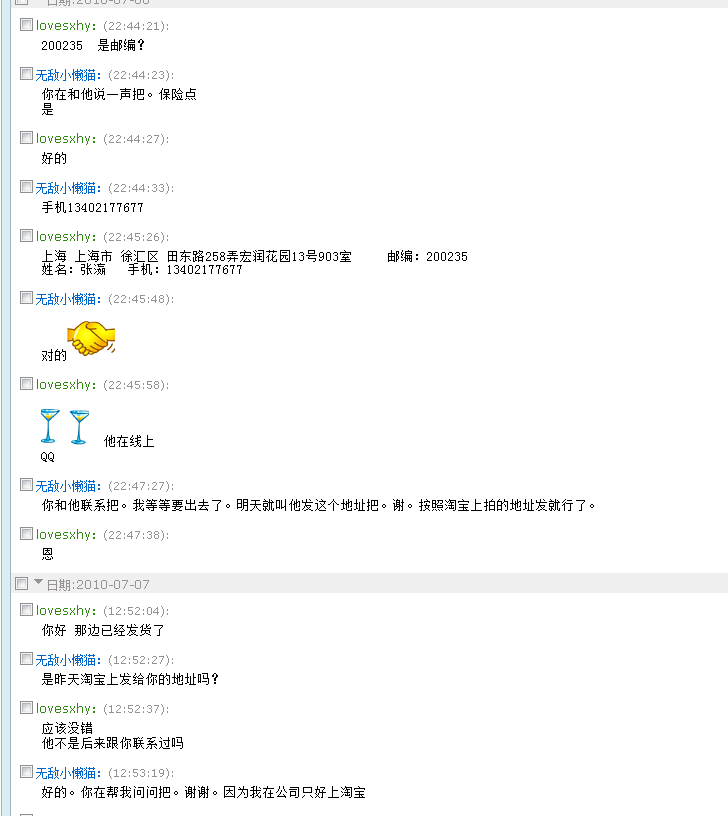This screenshot has height=816, width=728.
Task: Check the final message sent at 12:53:19
Action: pyautogui.click(x=25, y=771)
